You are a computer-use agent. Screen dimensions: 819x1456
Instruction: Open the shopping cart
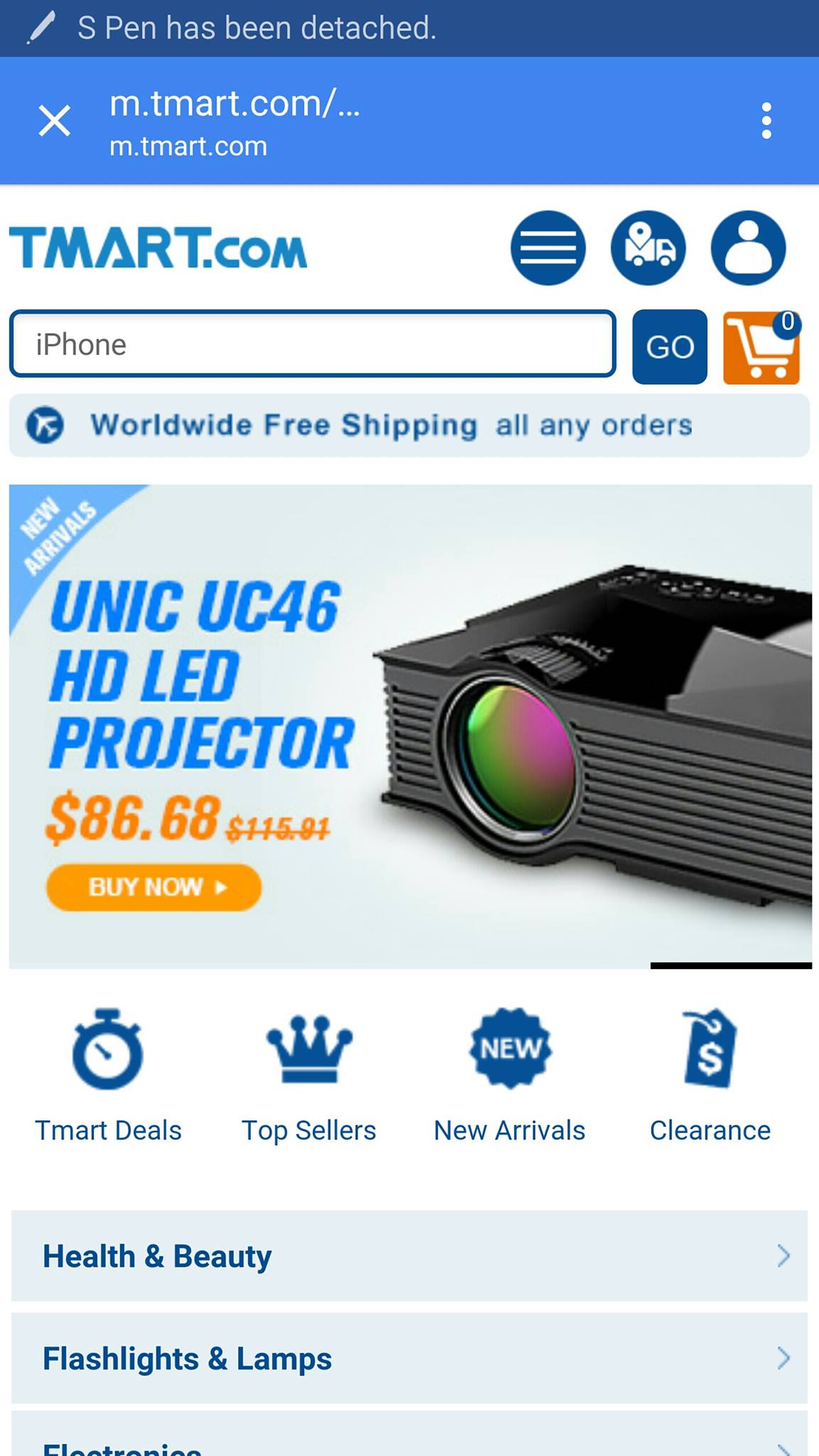pyautogui.click(x=762, y=348)
